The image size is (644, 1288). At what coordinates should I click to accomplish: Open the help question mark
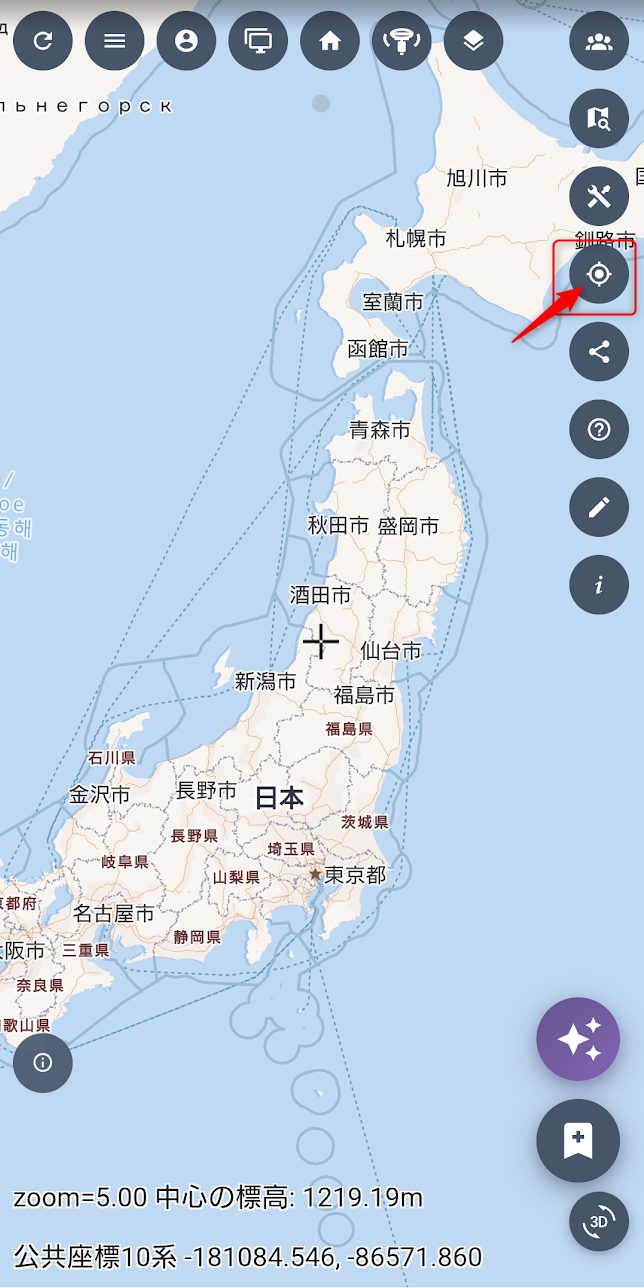coord(599,429)
